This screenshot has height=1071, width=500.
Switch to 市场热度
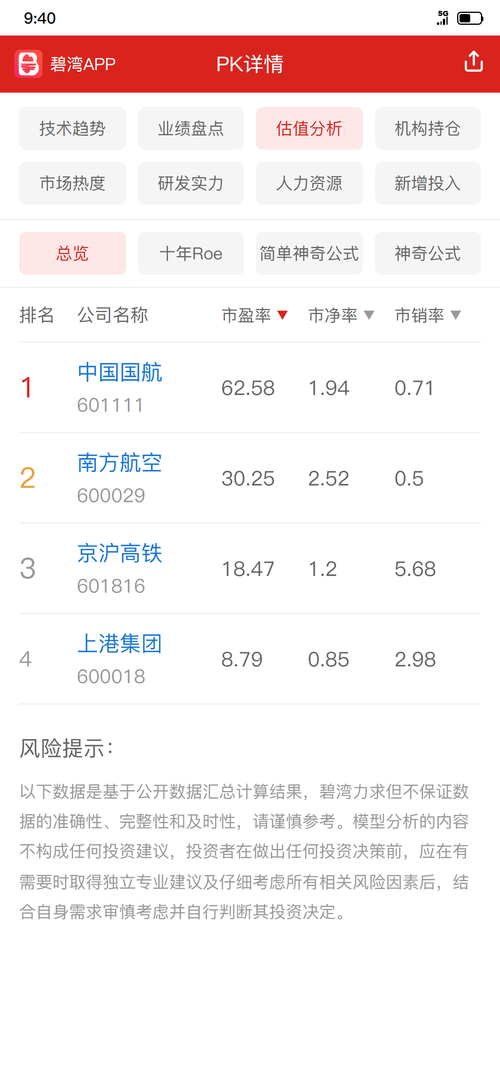tap(72, 183)
